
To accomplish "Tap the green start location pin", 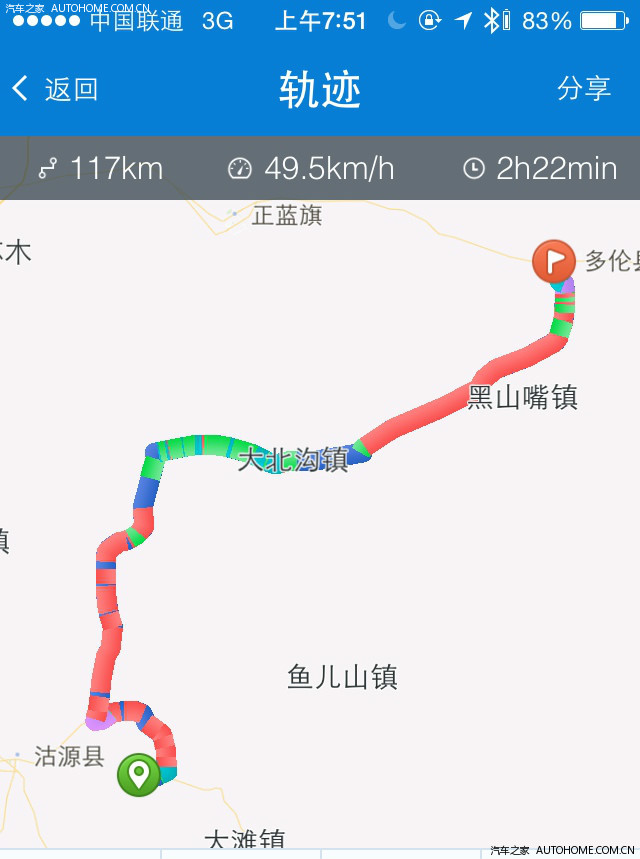I will coord(138,774).
